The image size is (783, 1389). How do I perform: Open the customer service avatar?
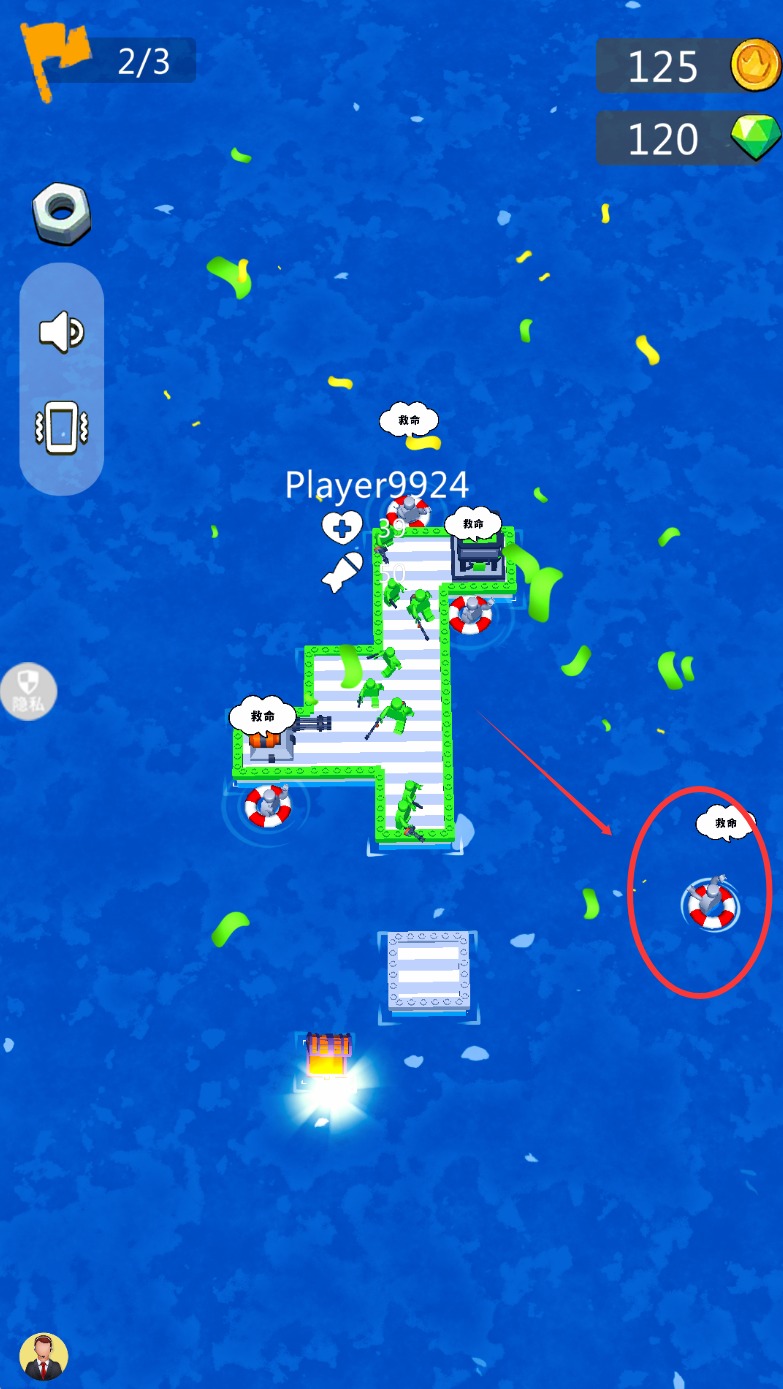click(43, 1357)
